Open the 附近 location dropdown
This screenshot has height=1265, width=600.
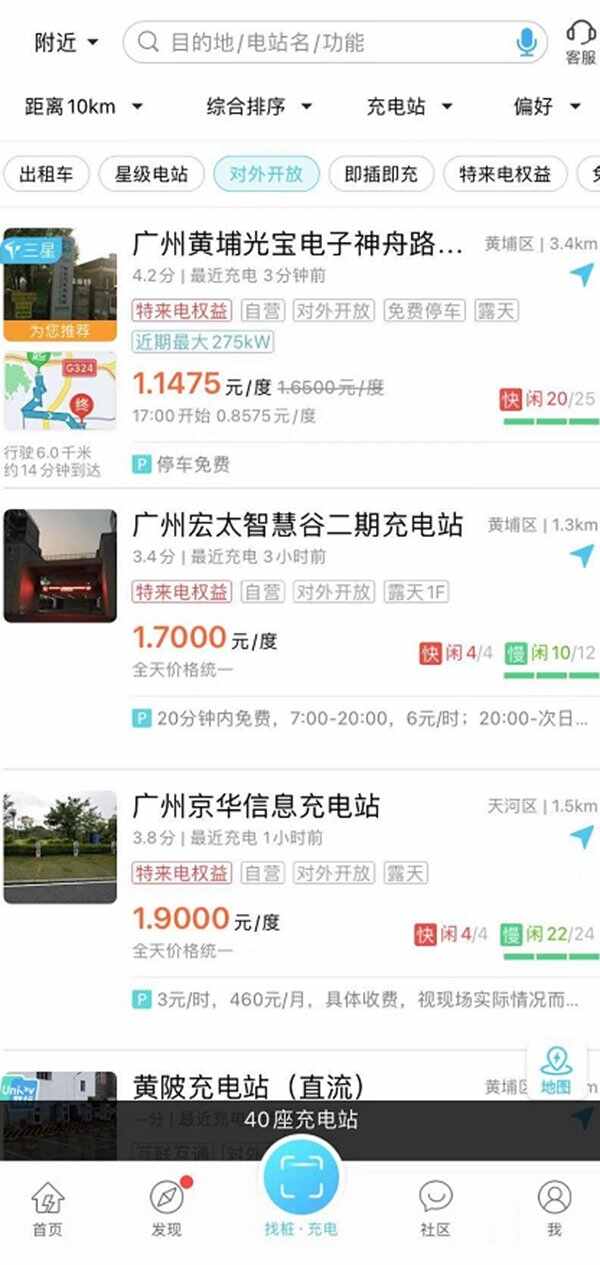67,43
